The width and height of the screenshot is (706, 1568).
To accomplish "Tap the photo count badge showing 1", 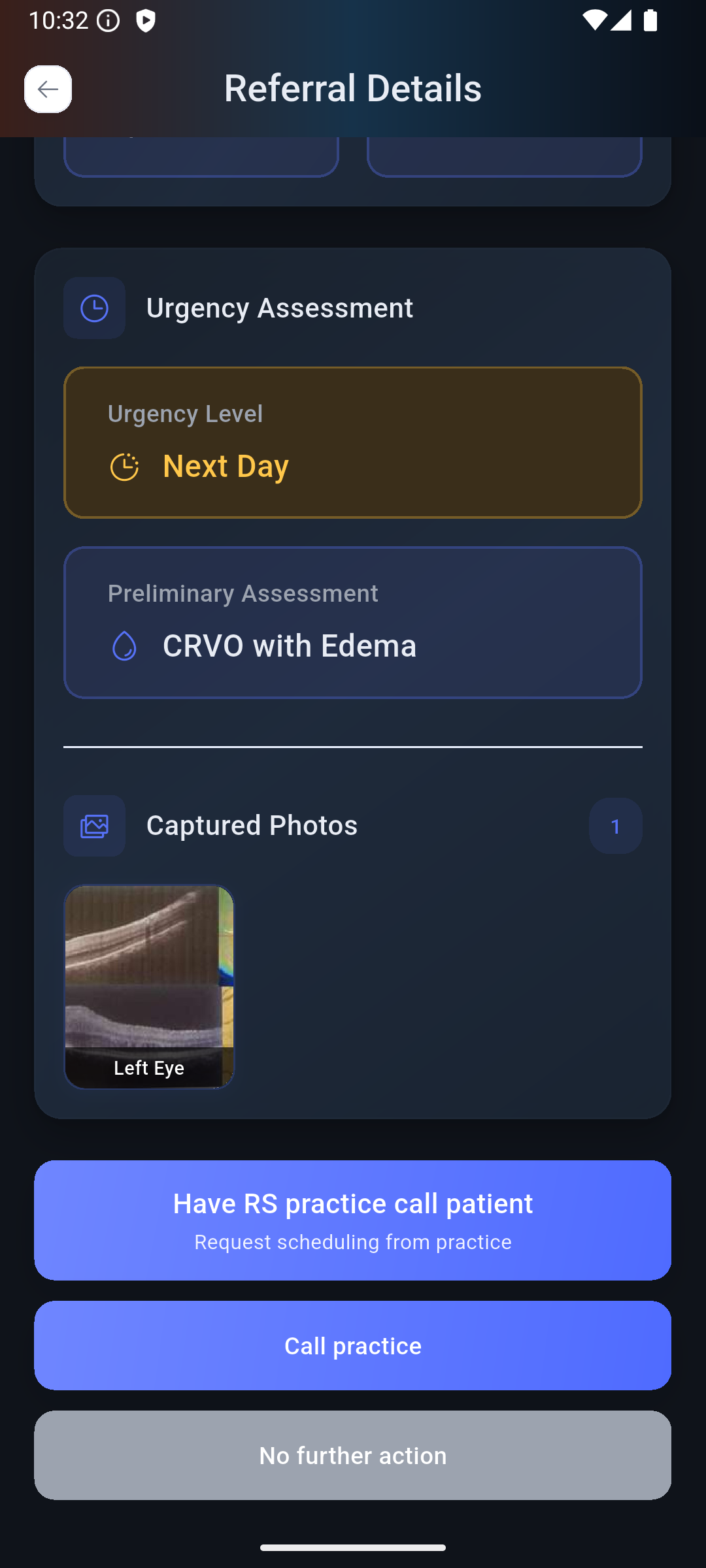I will click(x=615, y=825).
